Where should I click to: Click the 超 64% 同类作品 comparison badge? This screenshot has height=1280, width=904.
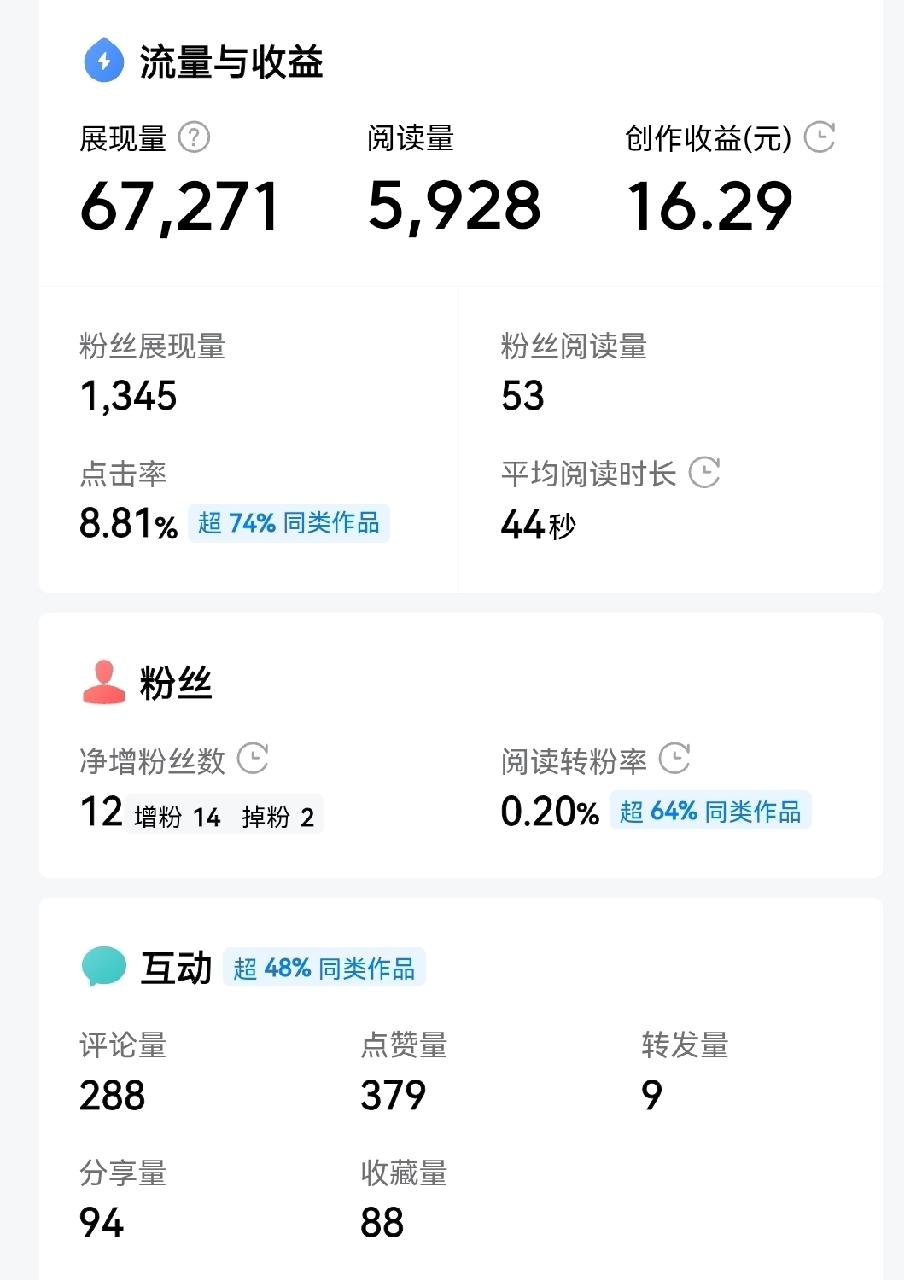point(710,812)
